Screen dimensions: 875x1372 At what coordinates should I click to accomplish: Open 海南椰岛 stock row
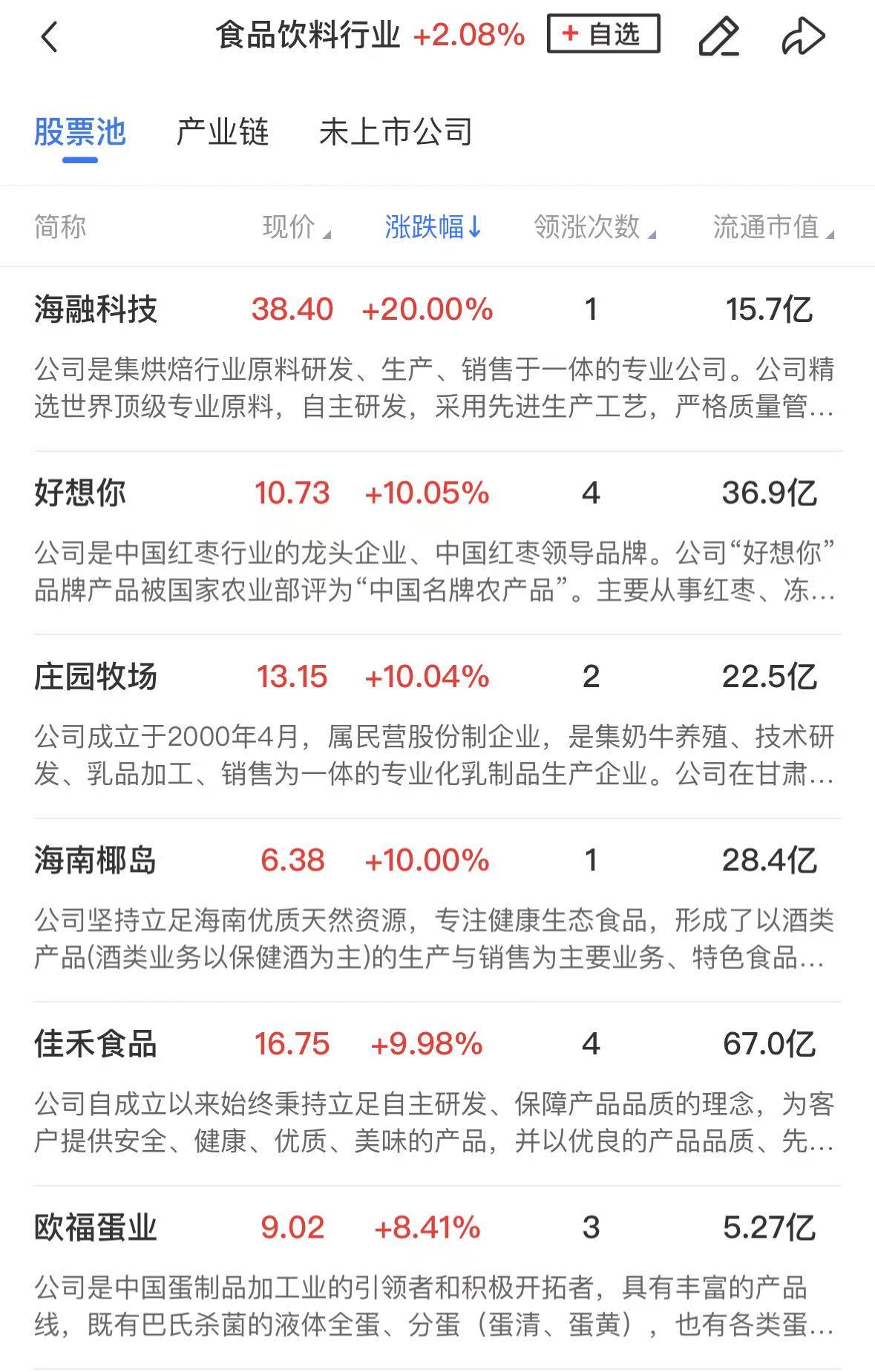click(96, 861)
